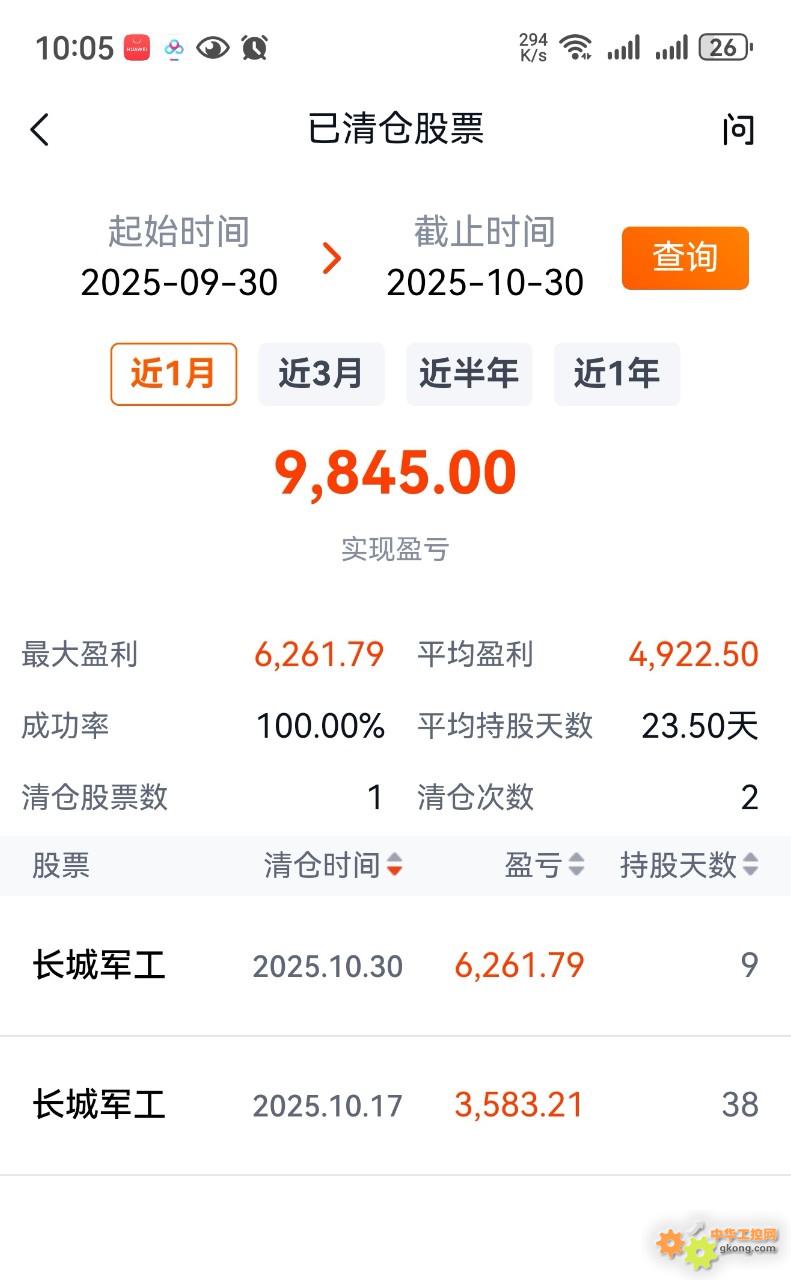The width and height of the screenshot is (791, 1280).
Task: Switch to 近1年 time range
Action: (616, 374)
